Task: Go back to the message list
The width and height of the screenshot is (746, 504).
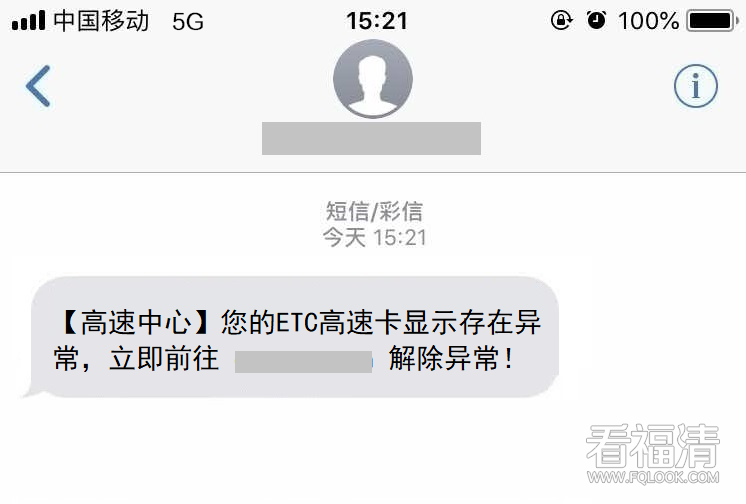Action: [x=38, y=86]
